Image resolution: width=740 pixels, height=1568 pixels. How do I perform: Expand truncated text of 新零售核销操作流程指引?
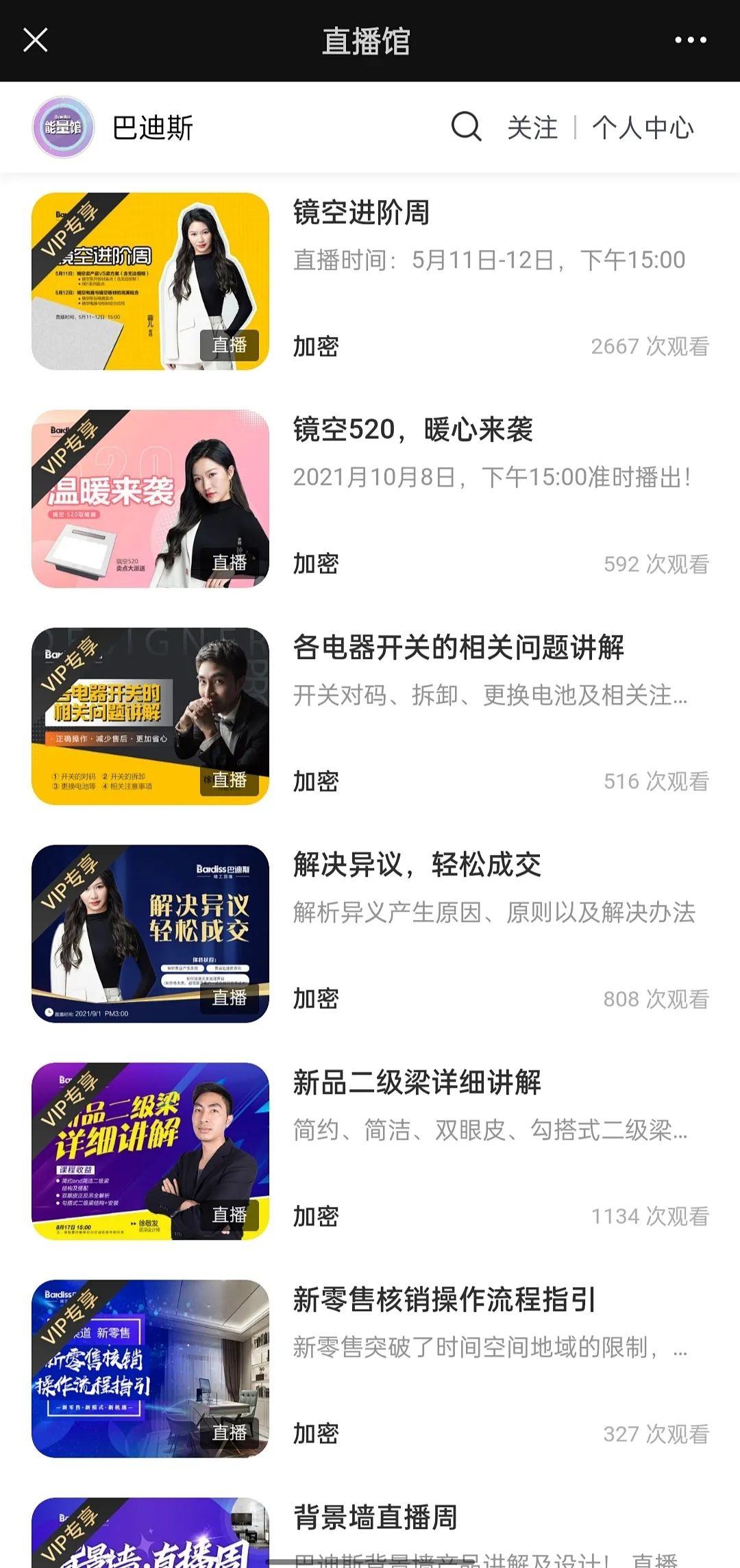490,1345
